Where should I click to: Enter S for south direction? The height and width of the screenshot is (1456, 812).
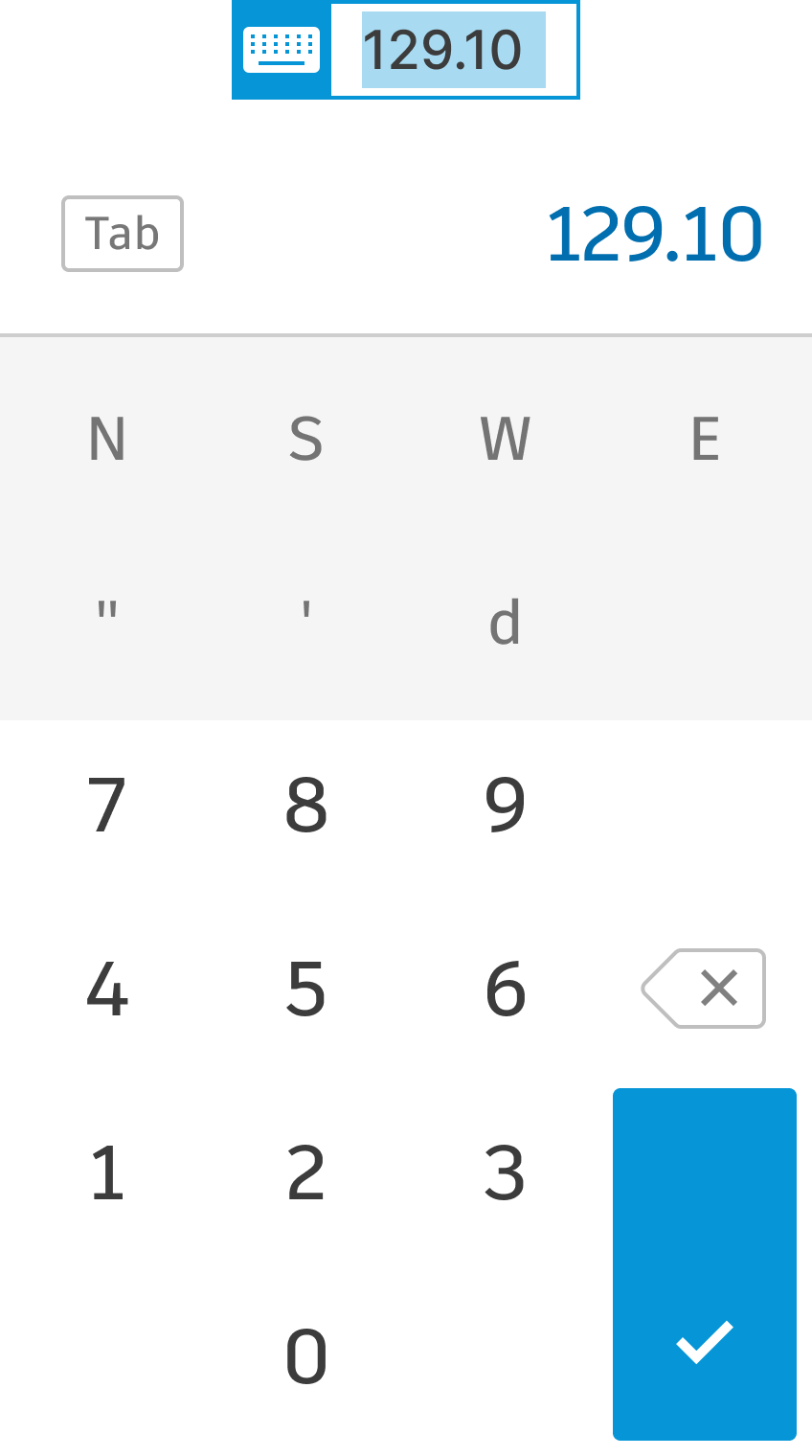point(306,439)
